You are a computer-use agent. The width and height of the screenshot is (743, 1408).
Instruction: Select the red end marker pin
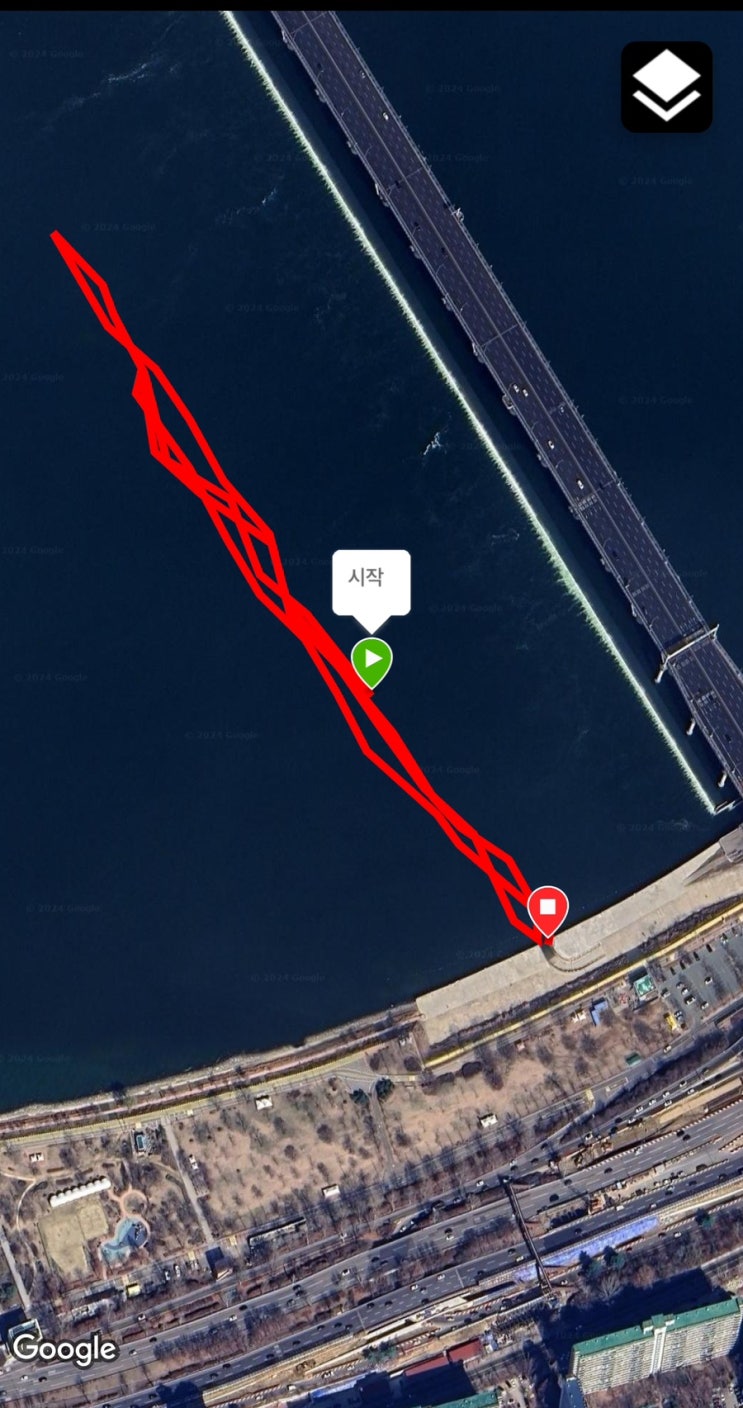pos(547,909)
